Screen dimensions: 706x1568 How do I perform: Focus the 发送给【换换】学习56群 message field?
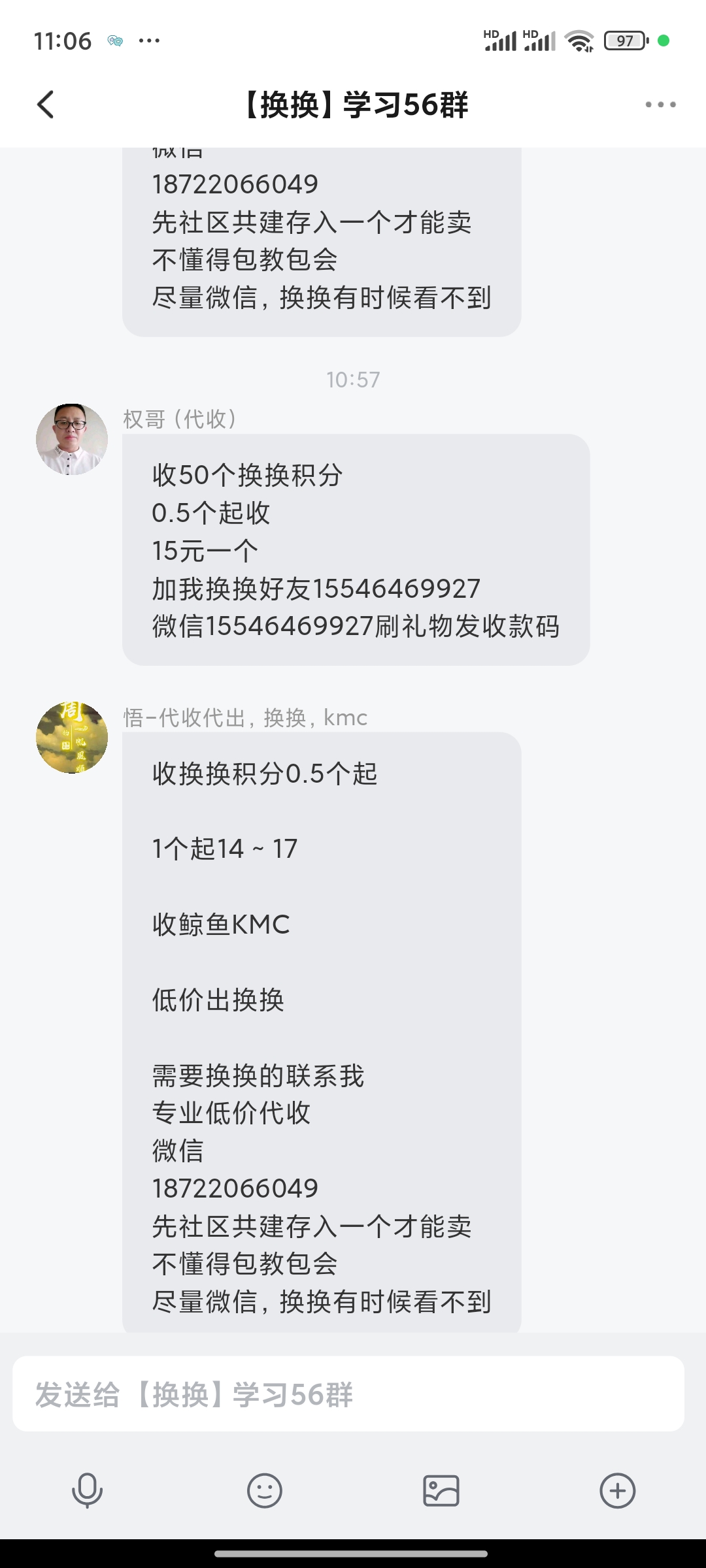348,1394
